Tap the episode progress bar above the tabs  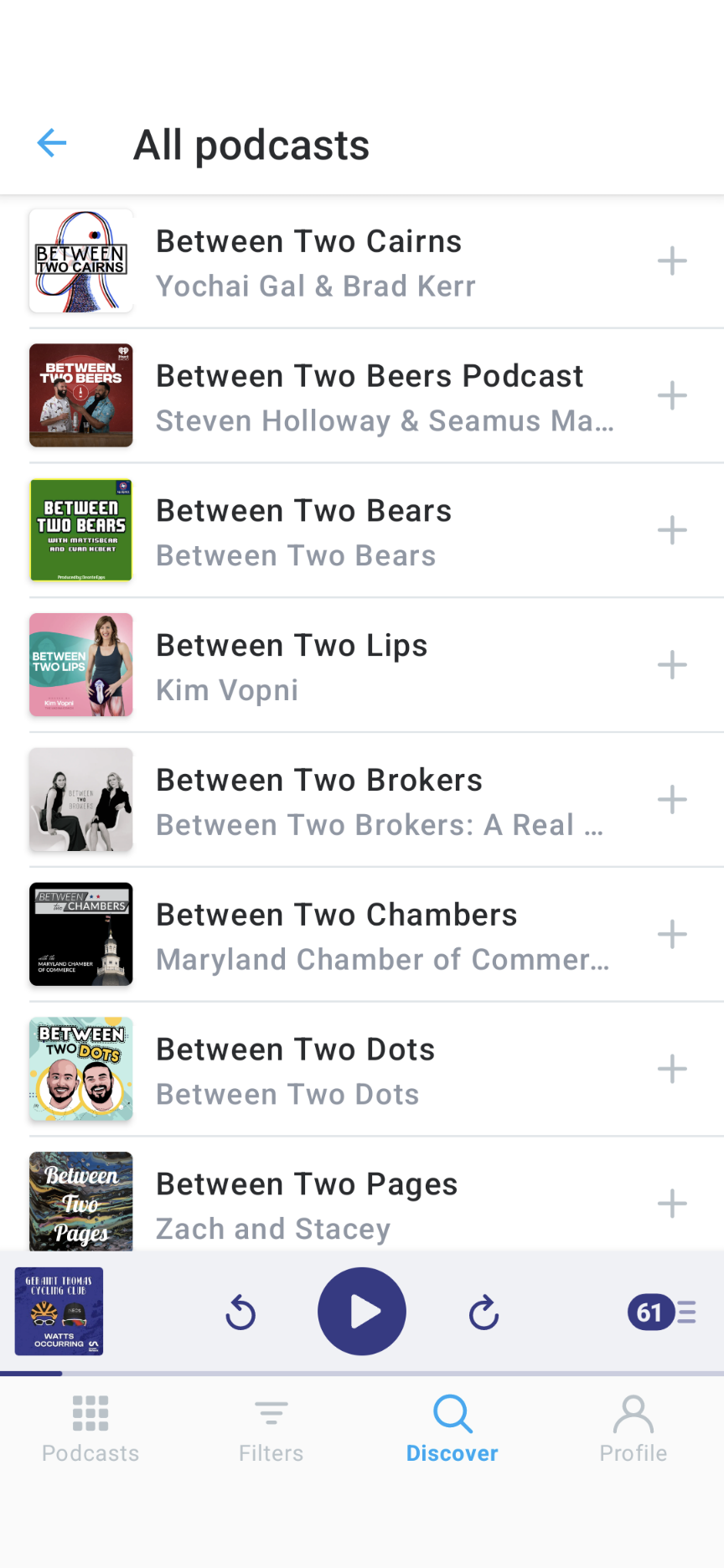pos(362,1373)
